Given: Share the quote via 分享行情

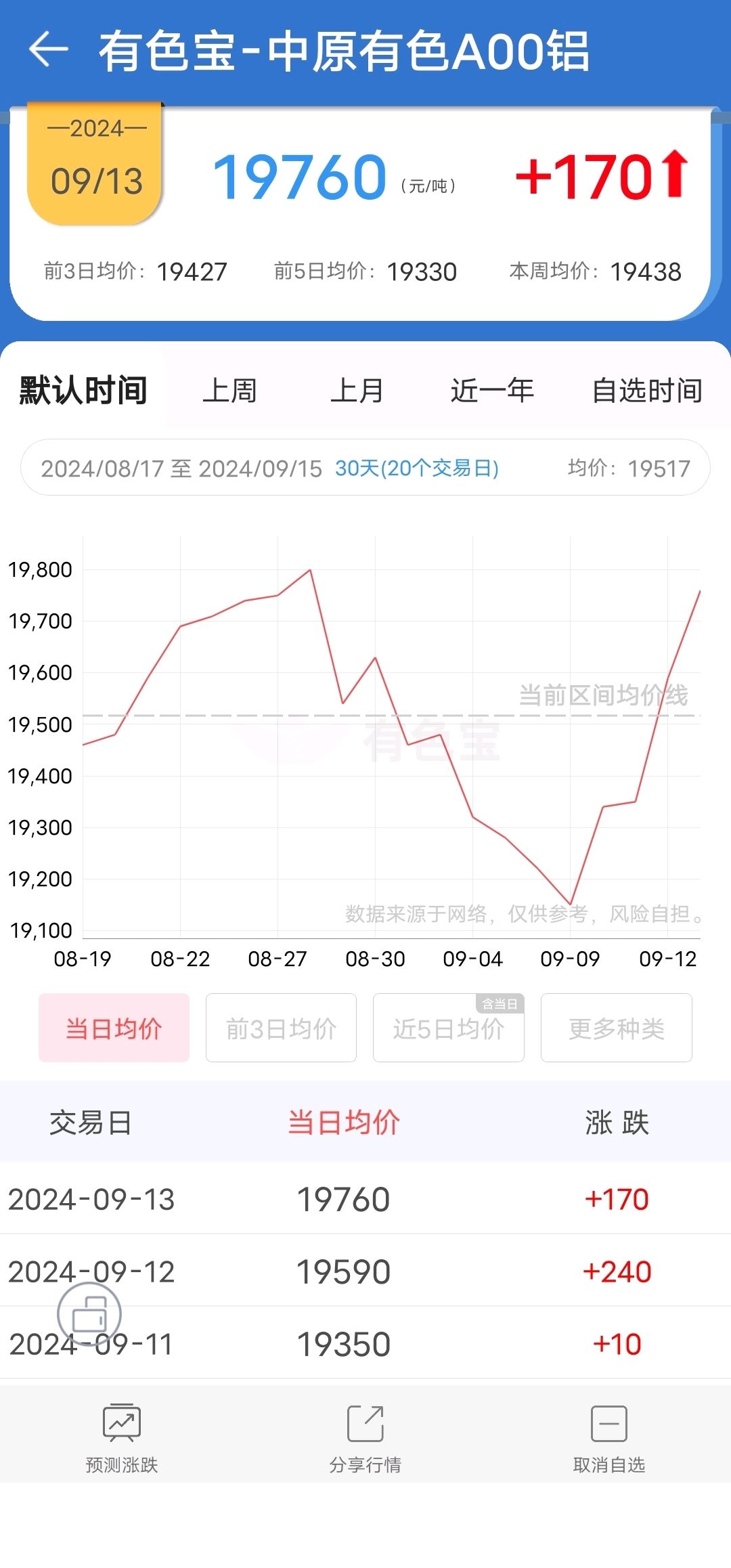Looking at the screenshot, I should pos(365,1439).
